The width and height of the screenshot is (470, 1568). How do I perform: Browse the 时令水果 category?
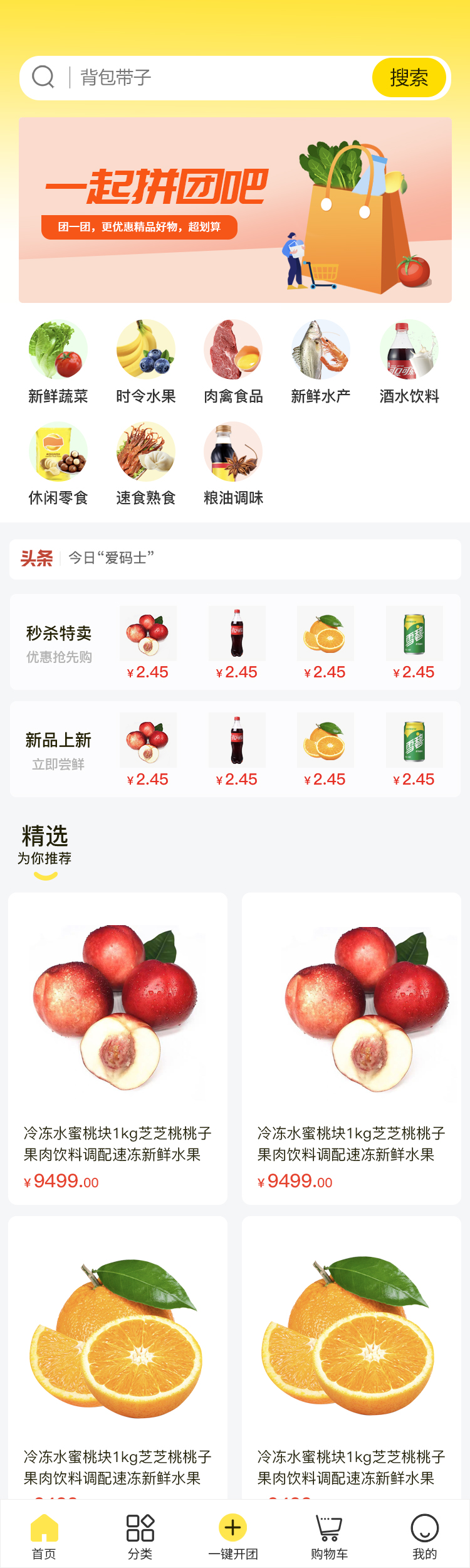click(146, 362)
